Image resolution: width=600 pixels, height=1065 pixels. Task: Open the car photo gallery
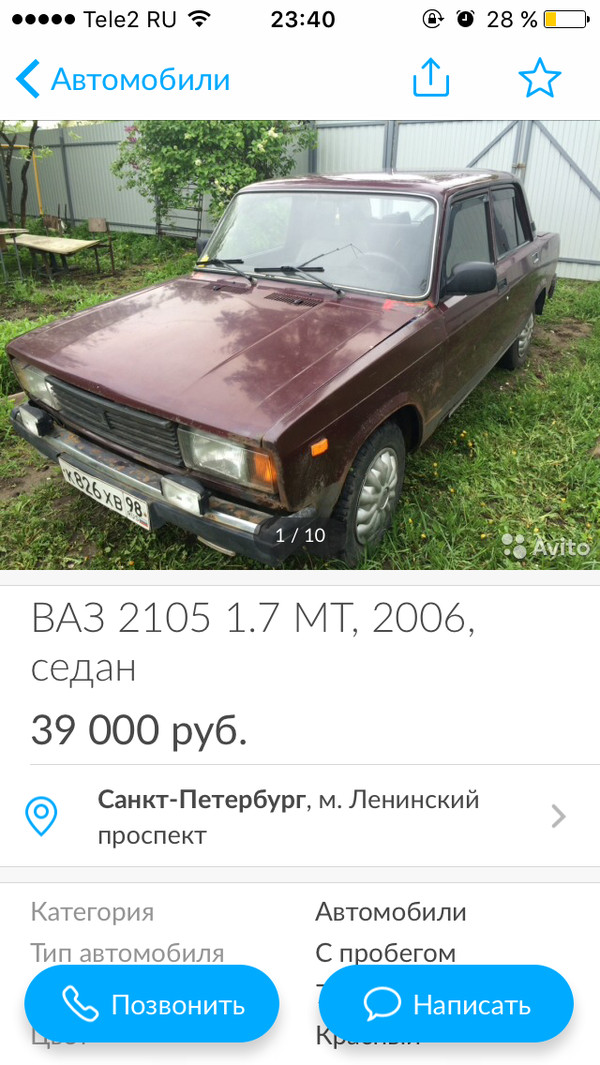click(x=300, y=345)
